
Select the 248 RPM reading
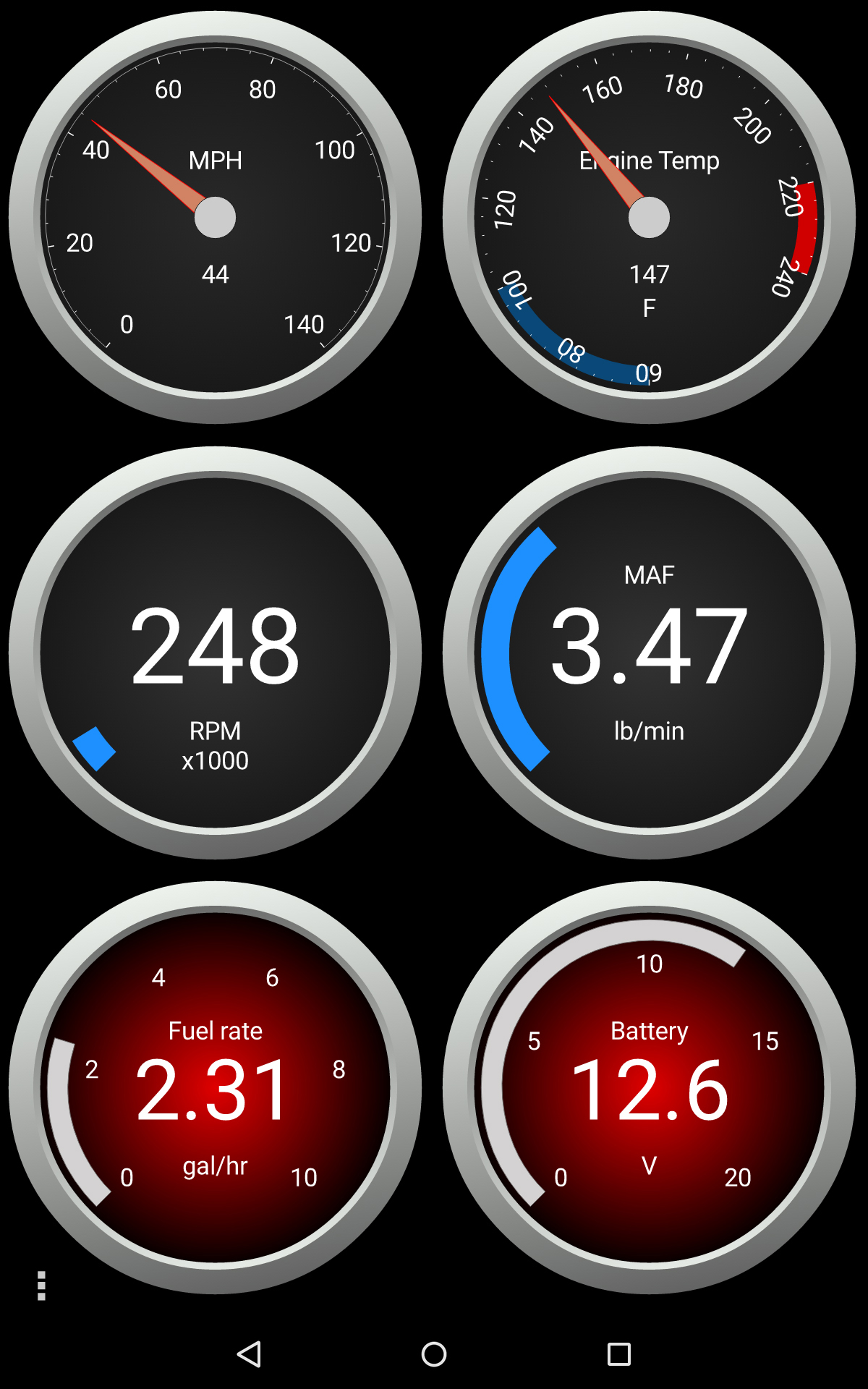(x=215, y=646)
